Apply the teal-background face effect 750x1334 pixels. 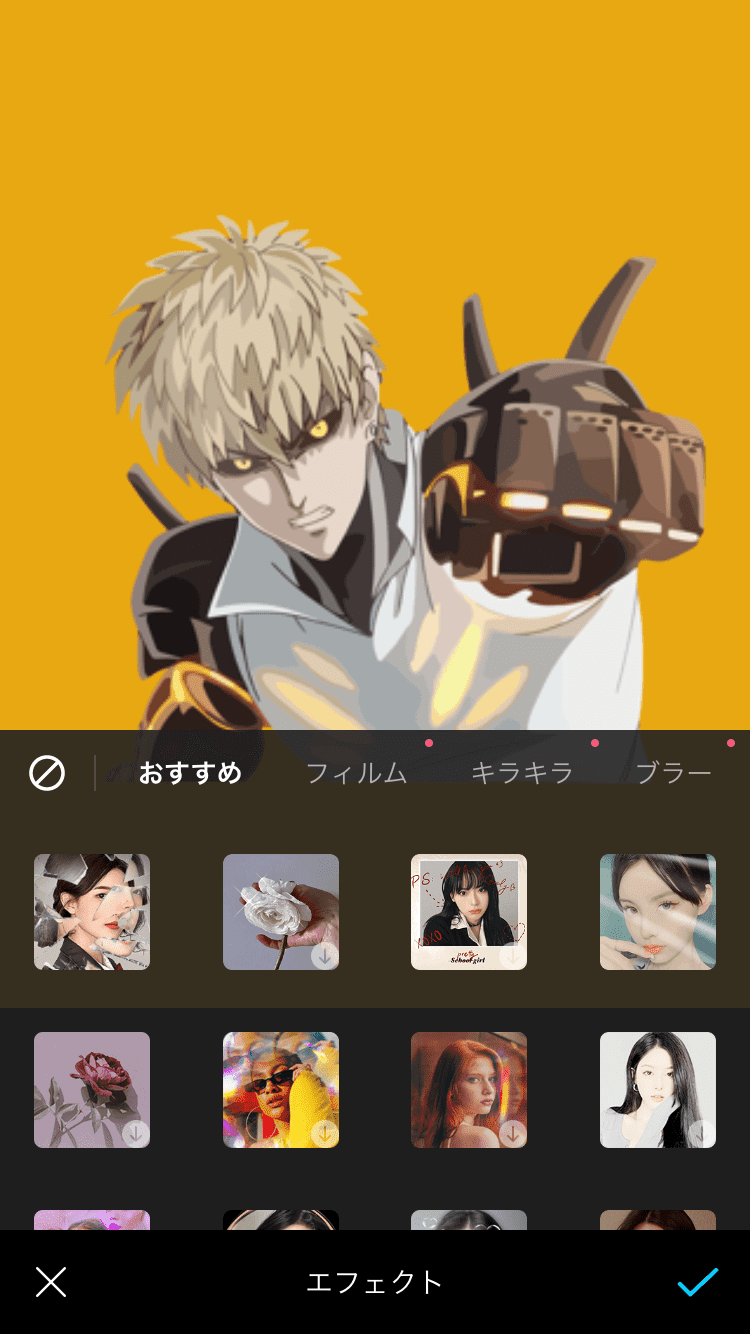[x=658, y=912]
